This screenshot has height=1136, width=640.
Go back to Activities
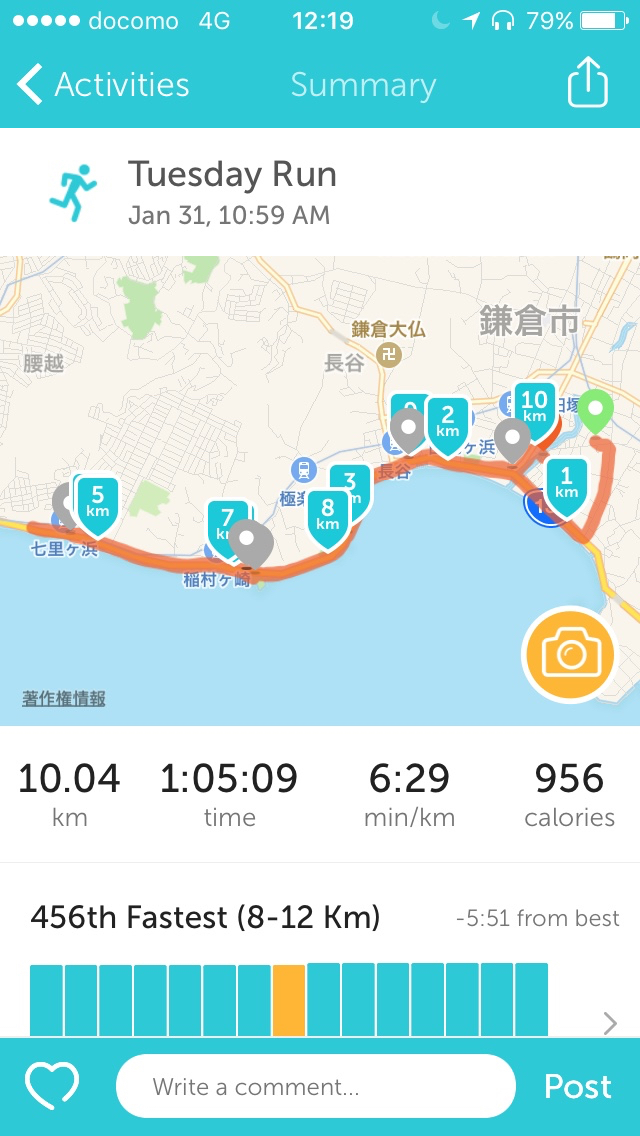pyautogui.click(x=103, y=85)
